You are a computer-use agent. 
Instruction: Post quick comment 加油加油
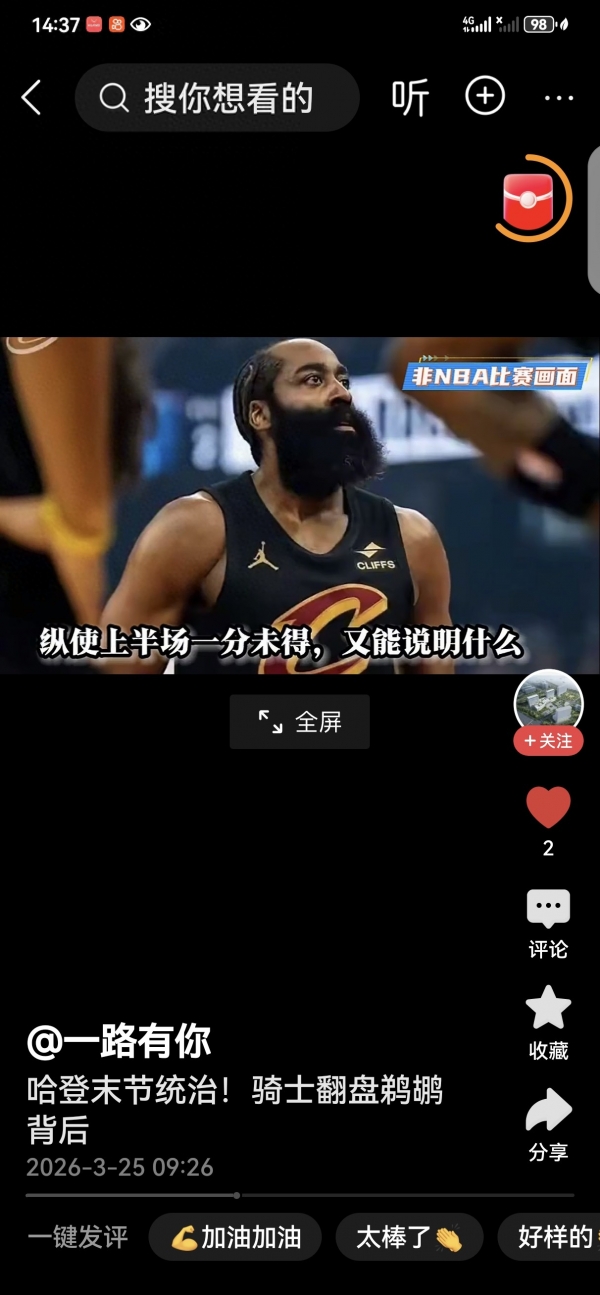coord(235,1238)
